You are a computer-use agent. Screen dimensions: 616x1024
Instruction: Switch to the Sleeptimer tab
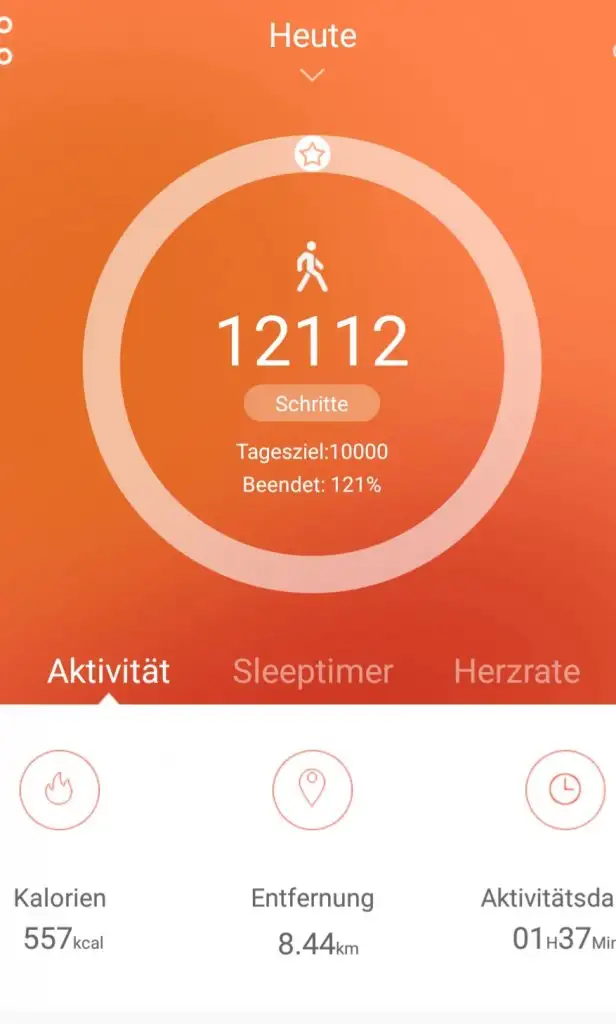313,671
